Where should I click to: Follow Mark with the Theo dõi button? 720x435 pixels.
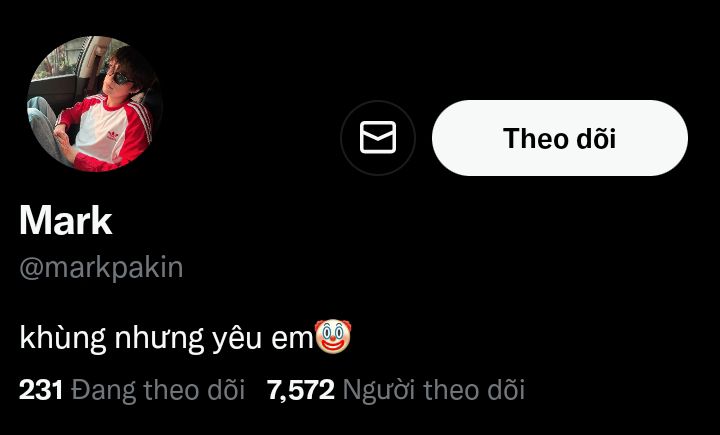coord(560,138)
